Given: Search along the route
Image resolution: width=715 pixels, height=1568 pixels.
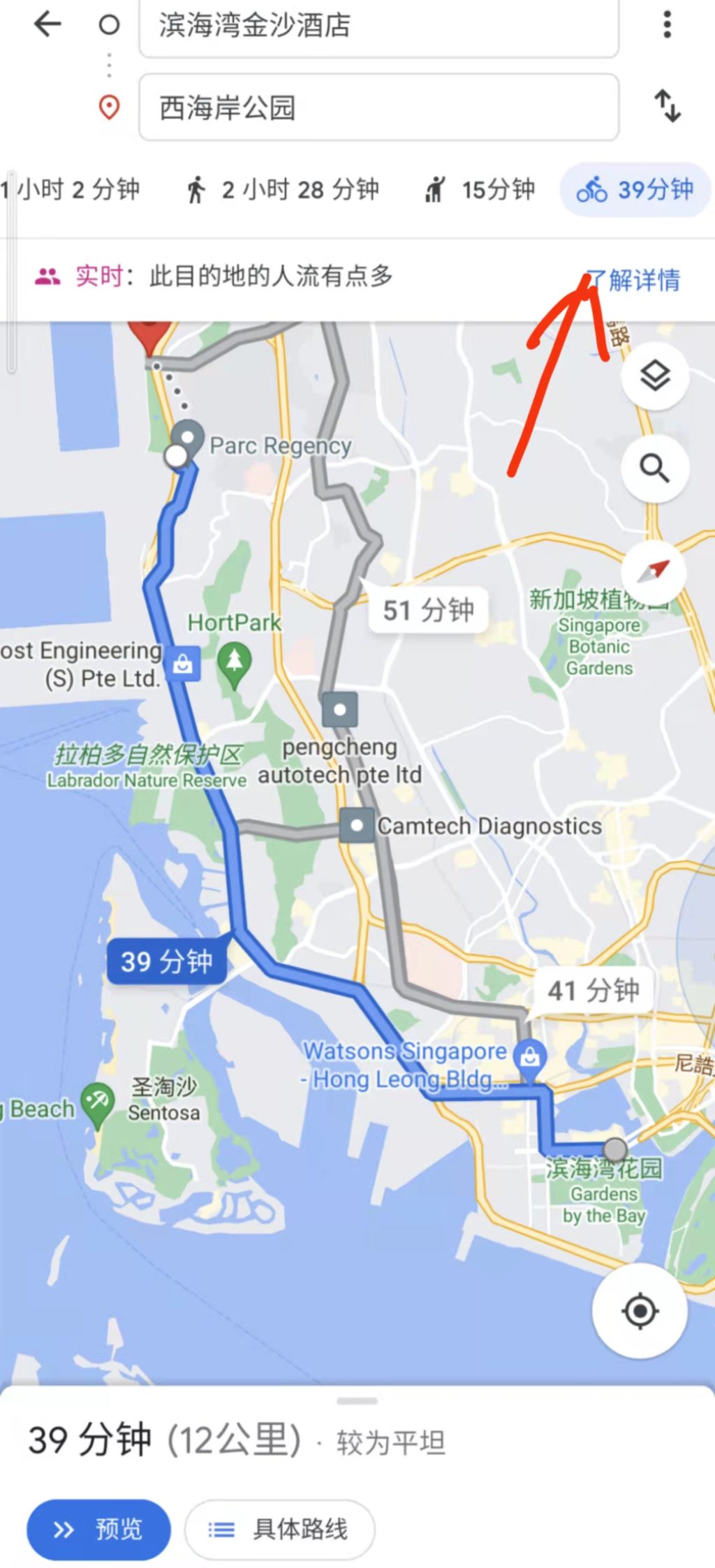Looking at the screenshot, I should [x=655, y=468].
